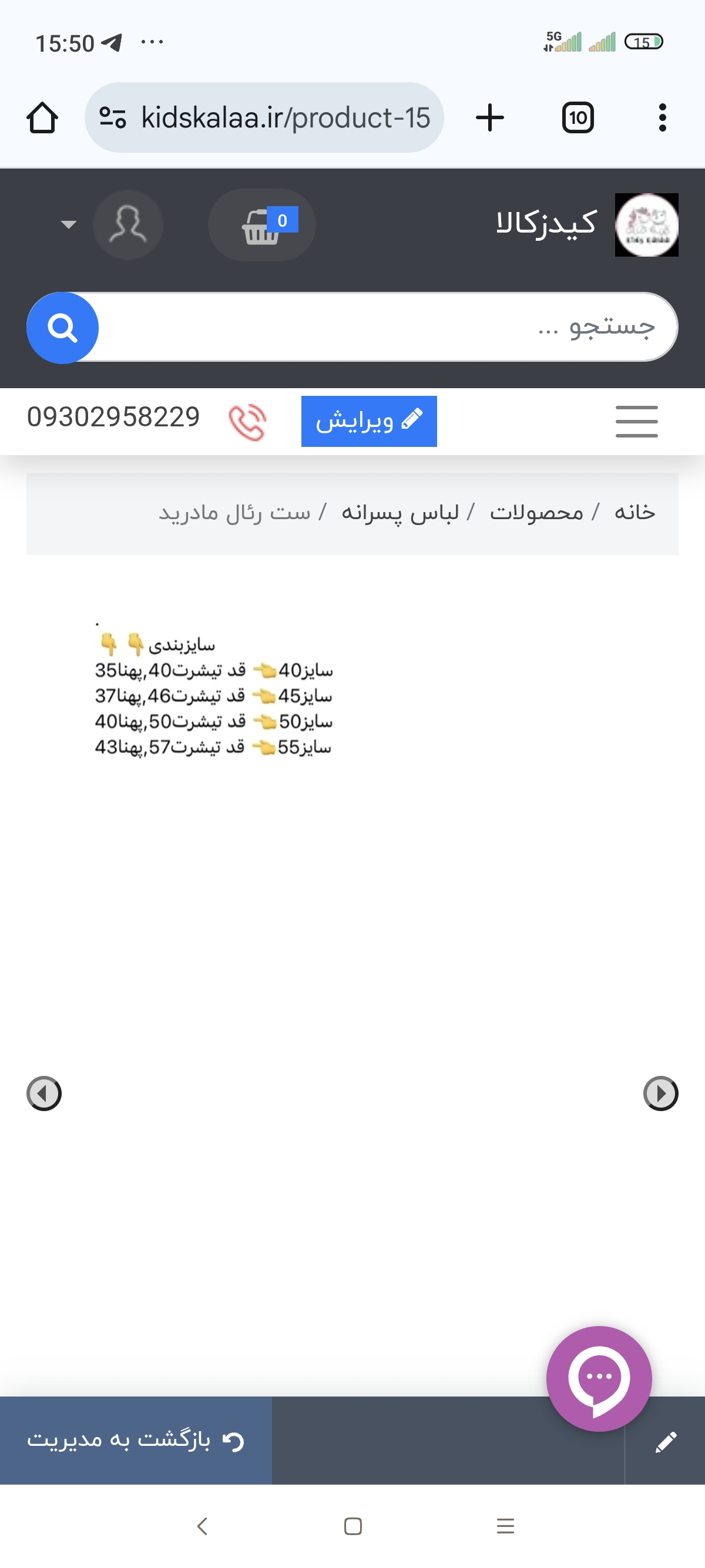Show the next product image

(660, 1093)
